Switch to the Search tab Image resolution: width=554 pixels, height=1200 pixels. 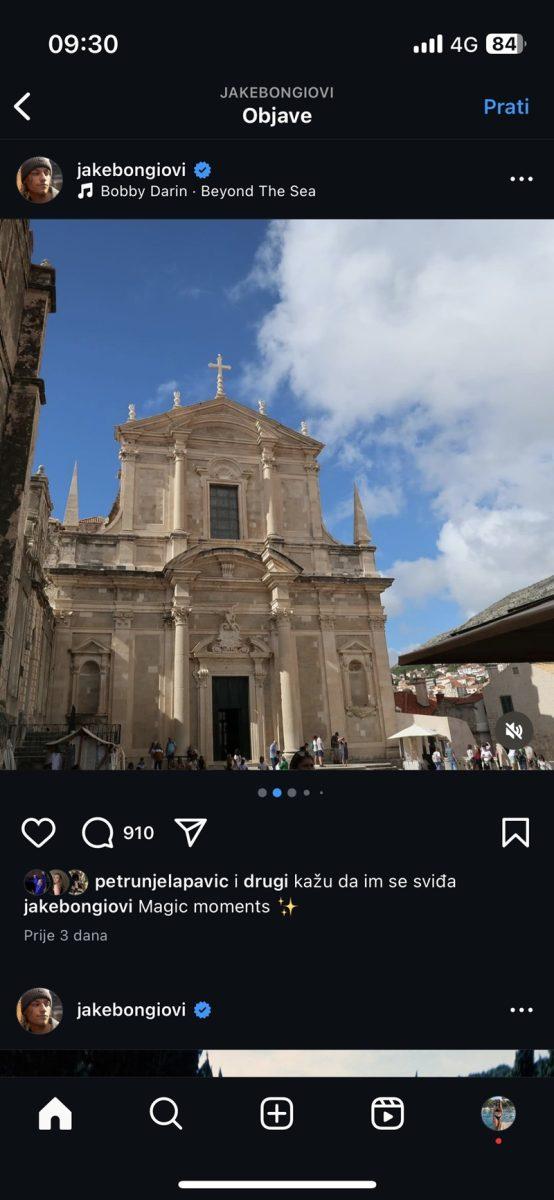point(166,1113)
